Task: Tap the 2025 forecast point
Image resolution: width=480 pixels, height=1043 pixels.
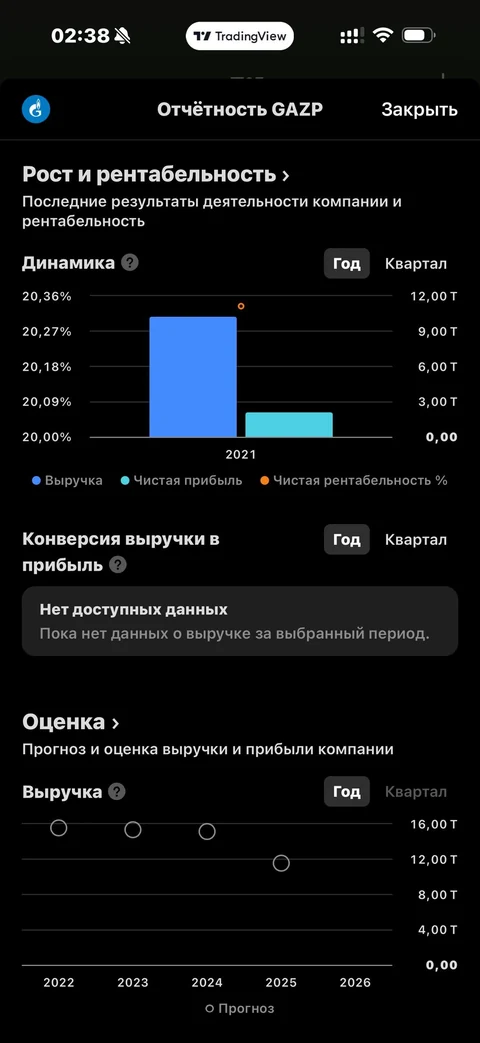Action: point(281,863)
